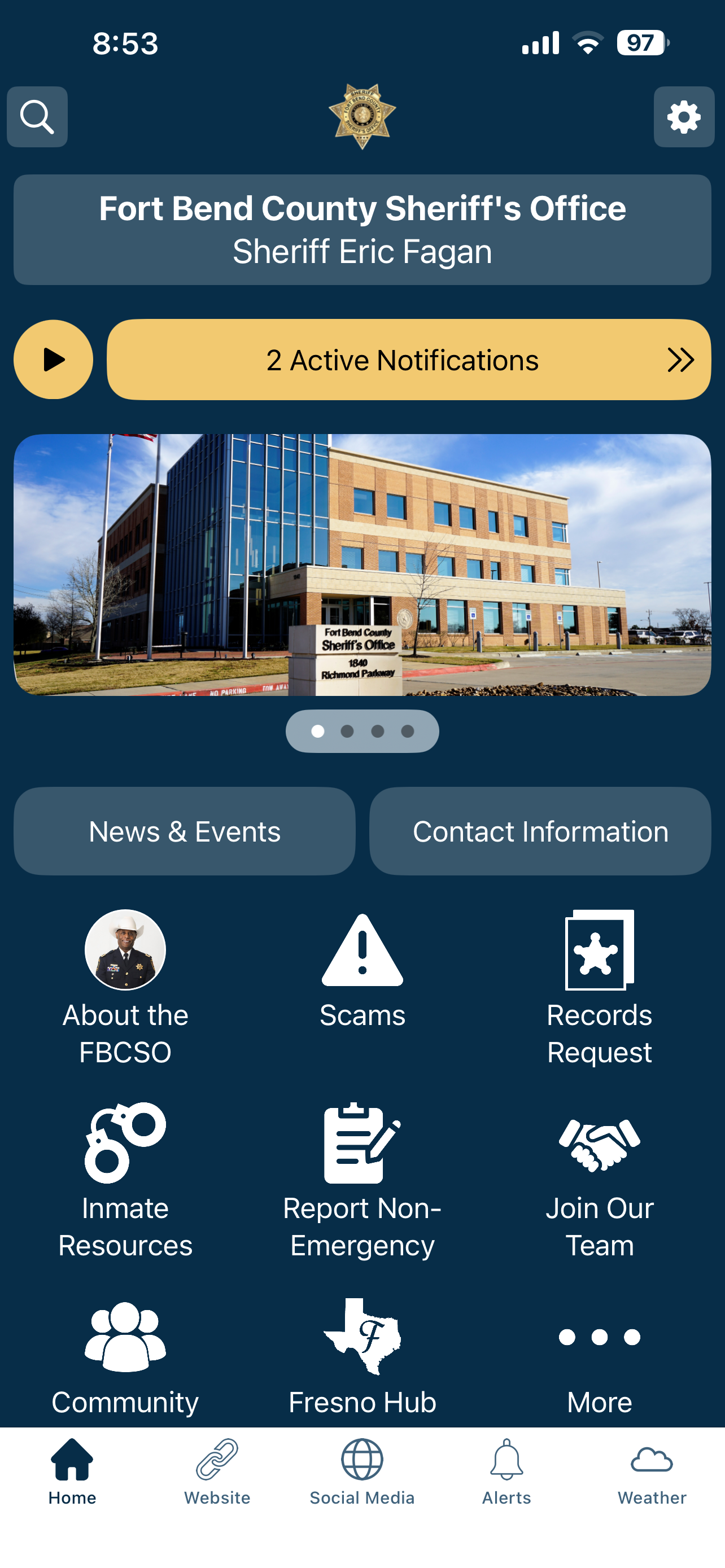This screenshot has height=1568, width=725.
Task: Select Report Non-Emergency
Action: point(362,1182)
